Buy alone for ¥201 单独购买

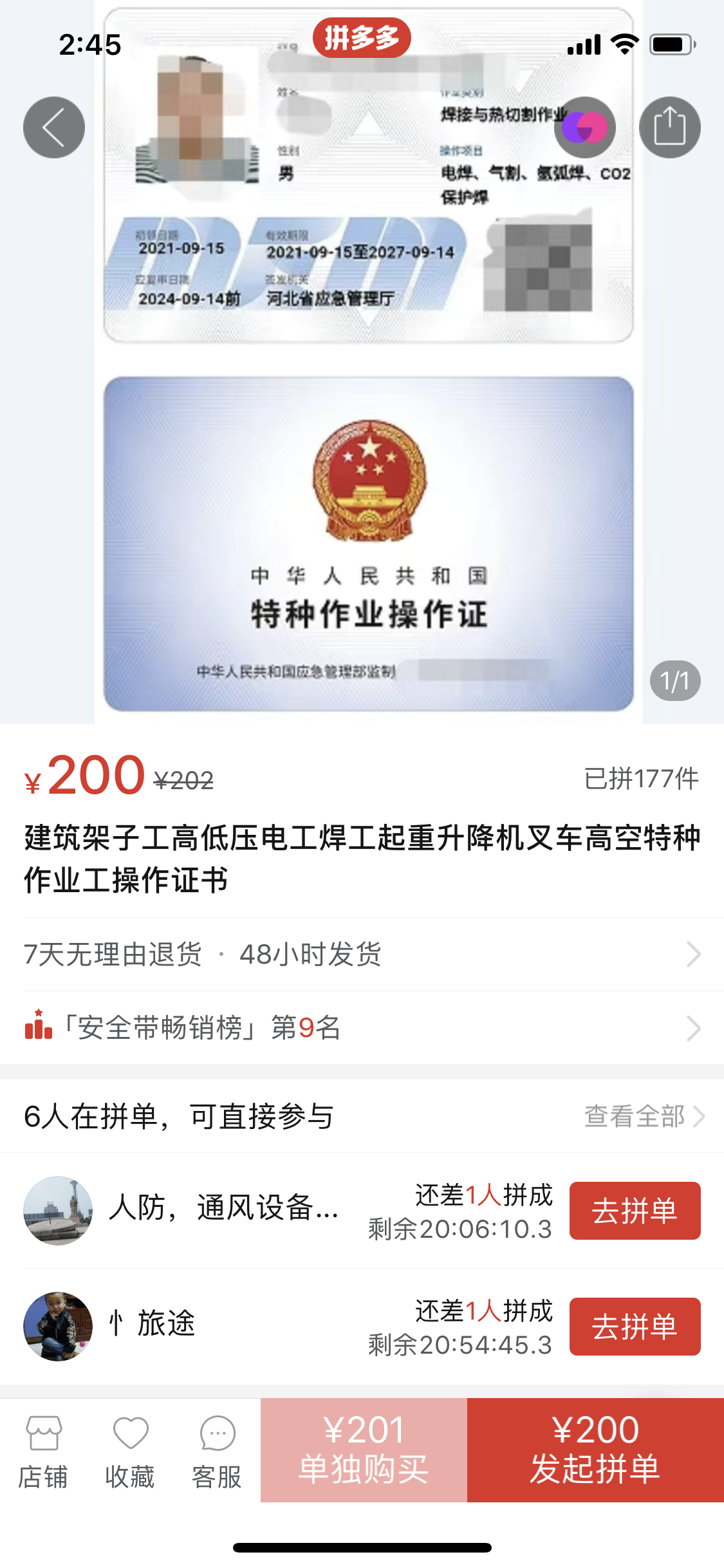point(364,1450)
